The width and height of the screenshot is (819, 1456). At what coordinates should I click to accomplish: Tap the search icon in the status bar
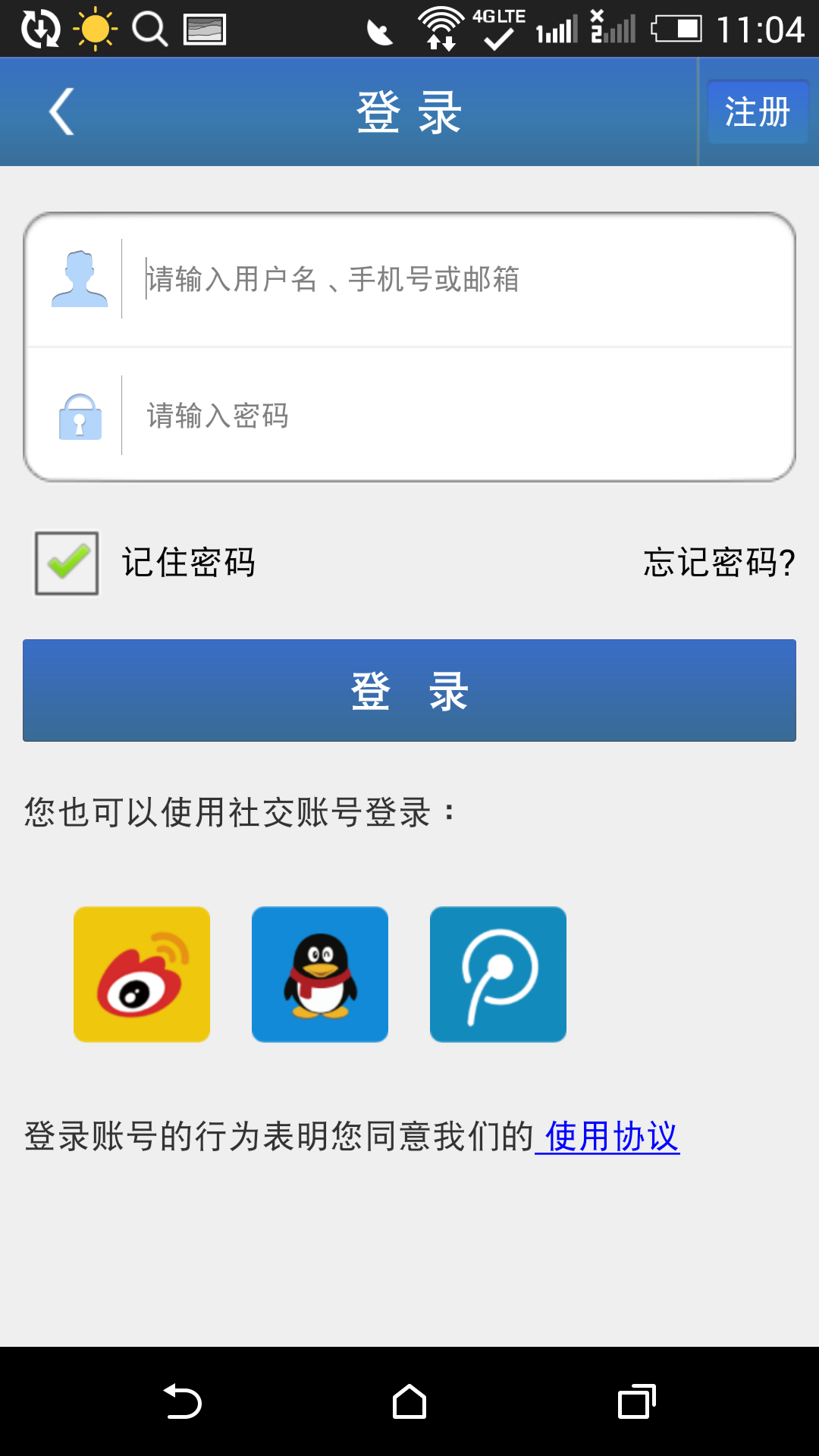[150, 29]
